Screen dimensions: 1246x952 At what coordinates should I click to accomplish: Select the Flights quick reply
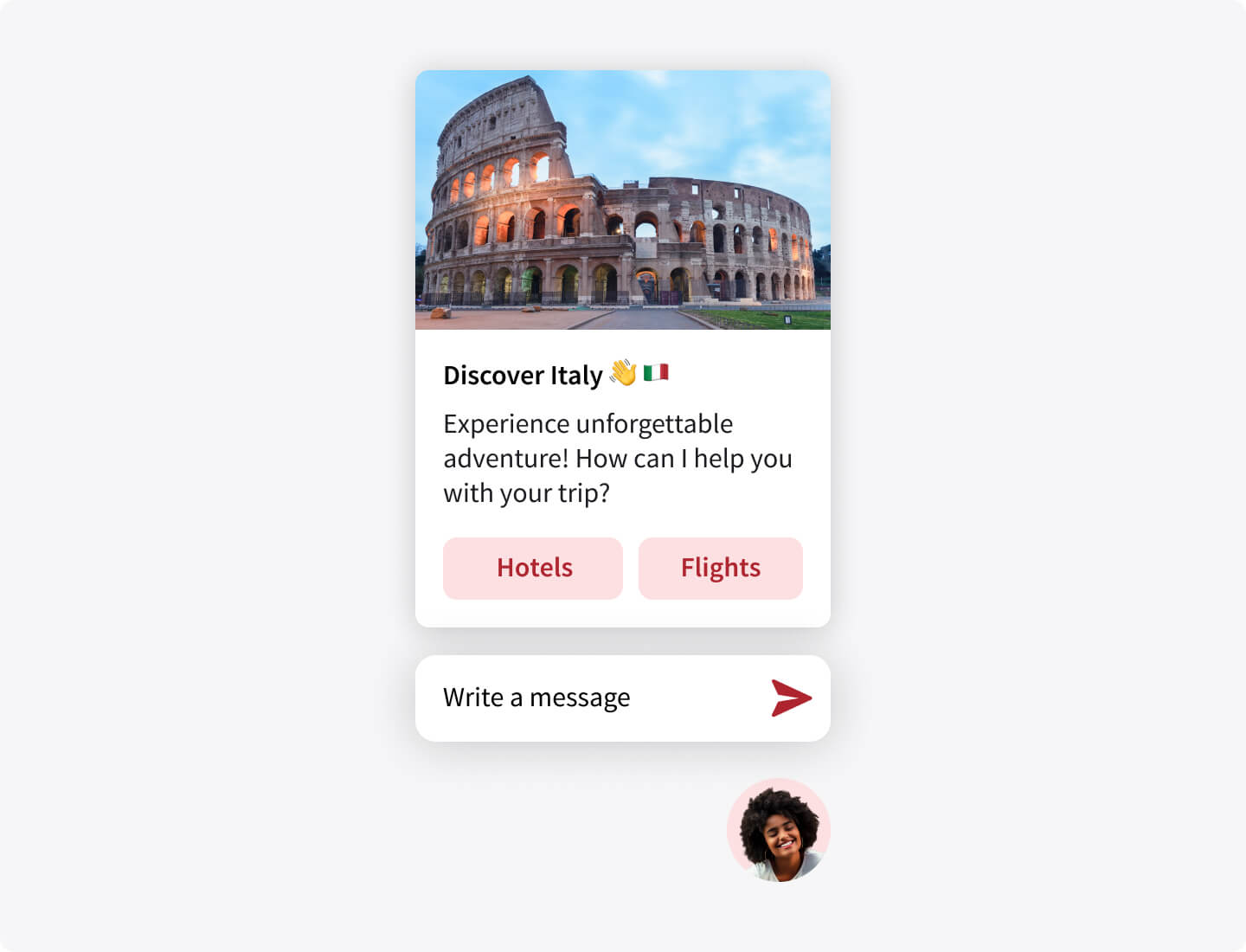720,568
